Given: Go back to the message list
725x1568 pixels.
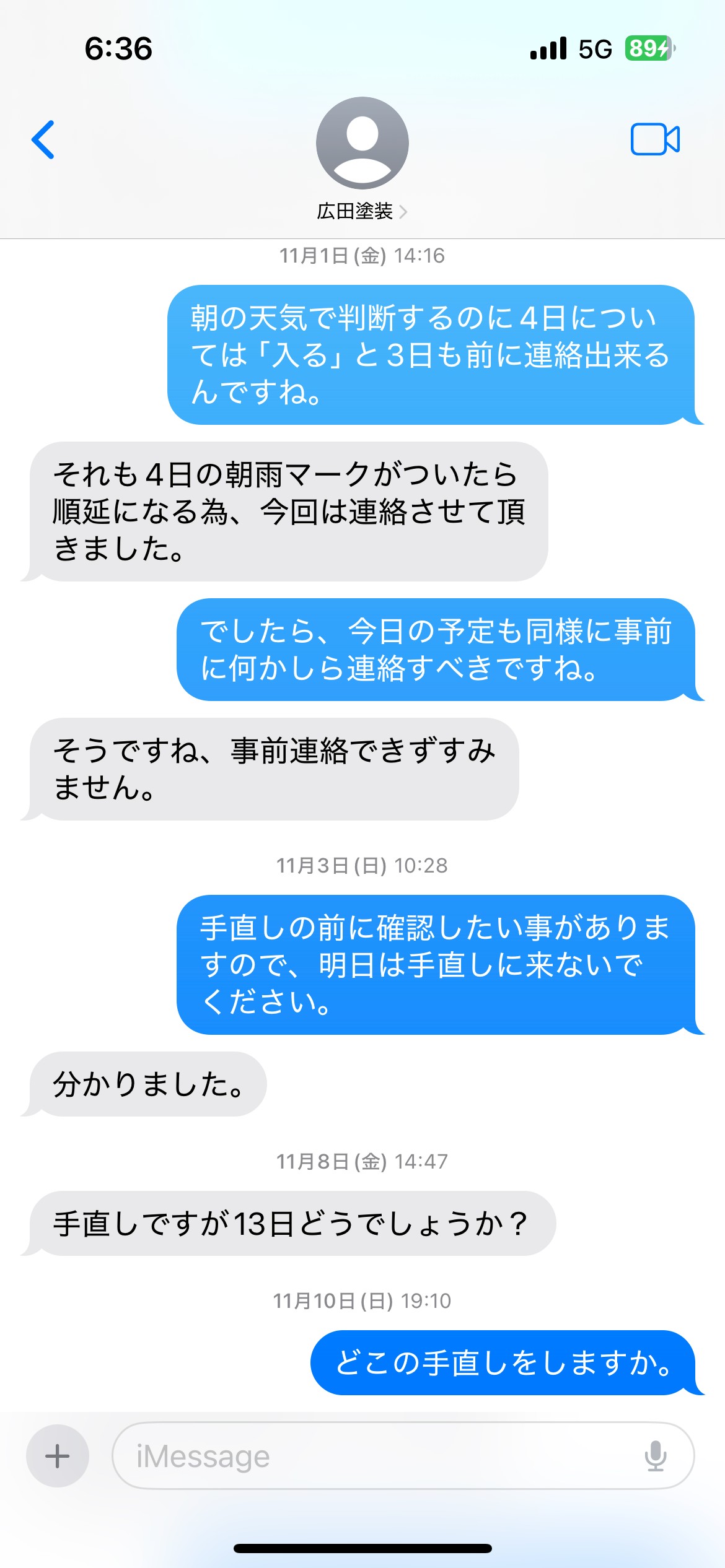Looking at the screenshot, I should pos(43,140).
